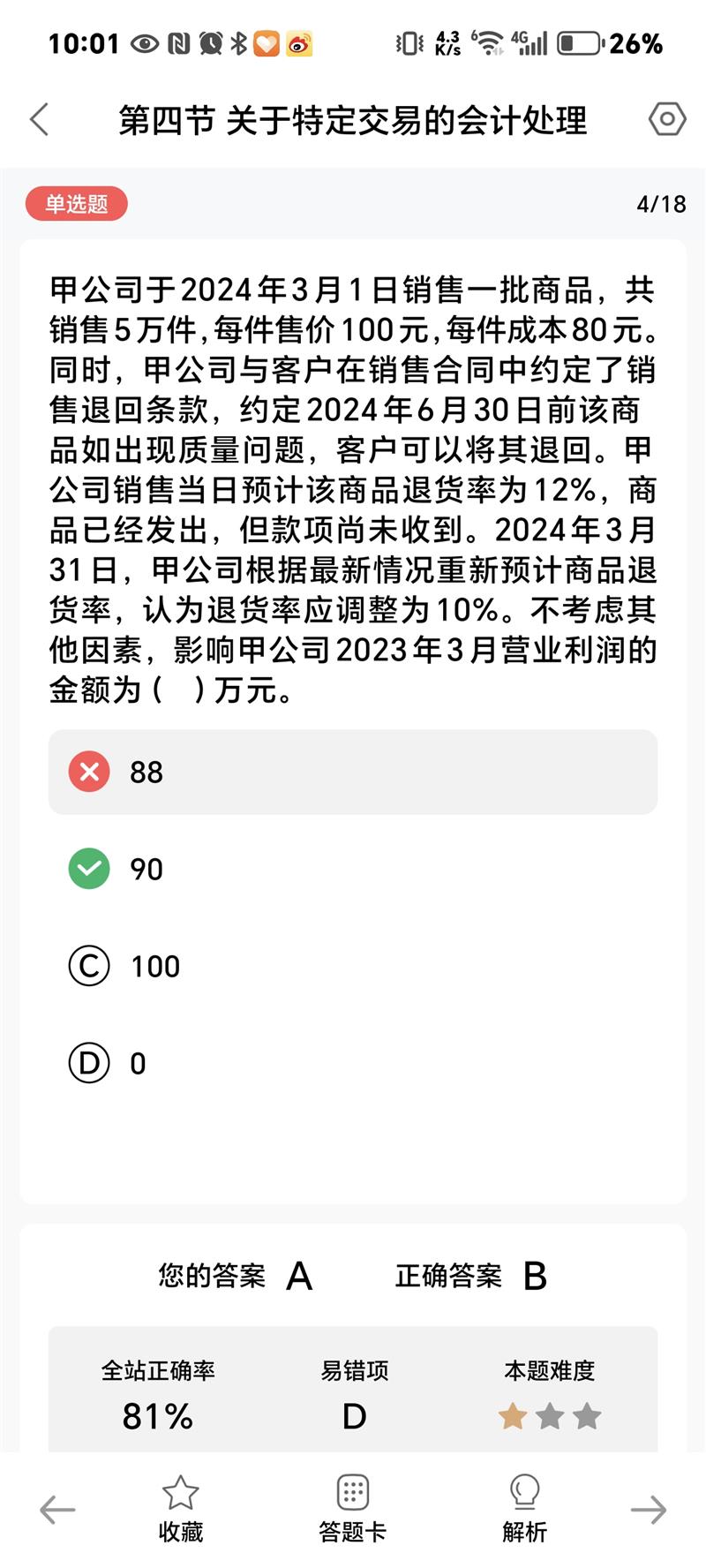Open the 答题卡 answer sheet
The height and width of the screenshot is (1568, 706).
pyautogui.click(x=352, y=1510)
